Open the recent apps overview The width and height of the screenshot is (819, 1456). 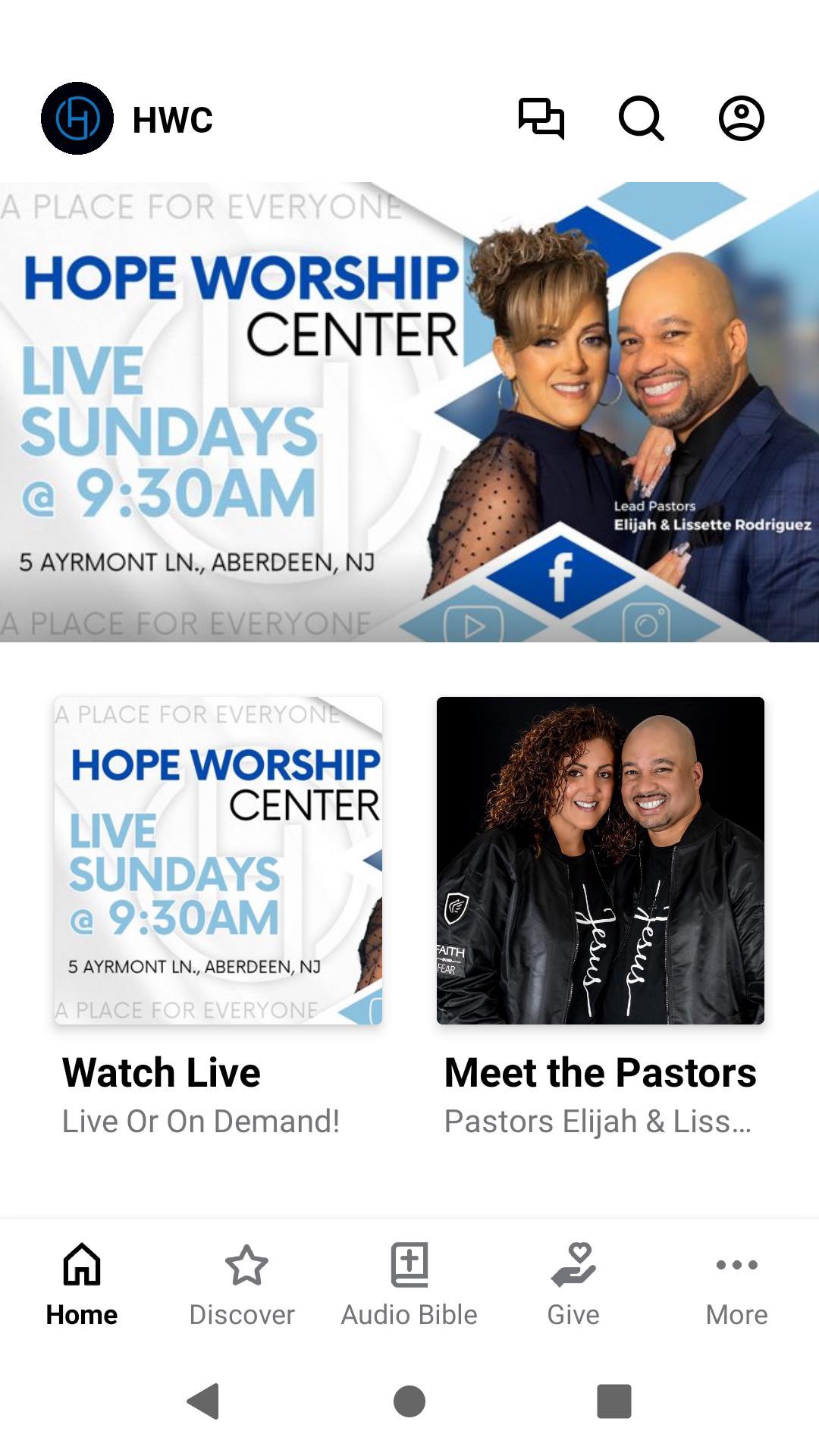[613, 1401]
